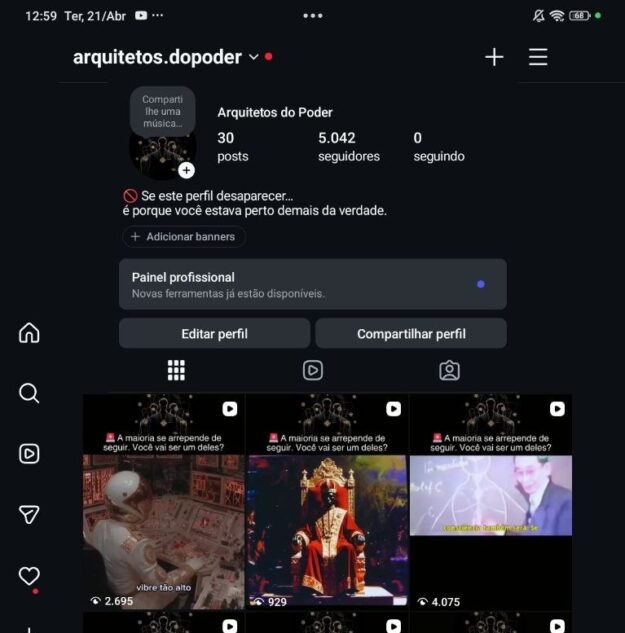
Task: Open the account switcher next to arquitetos.dopoder
Action: pyautogui.click(x=254, y=57)
